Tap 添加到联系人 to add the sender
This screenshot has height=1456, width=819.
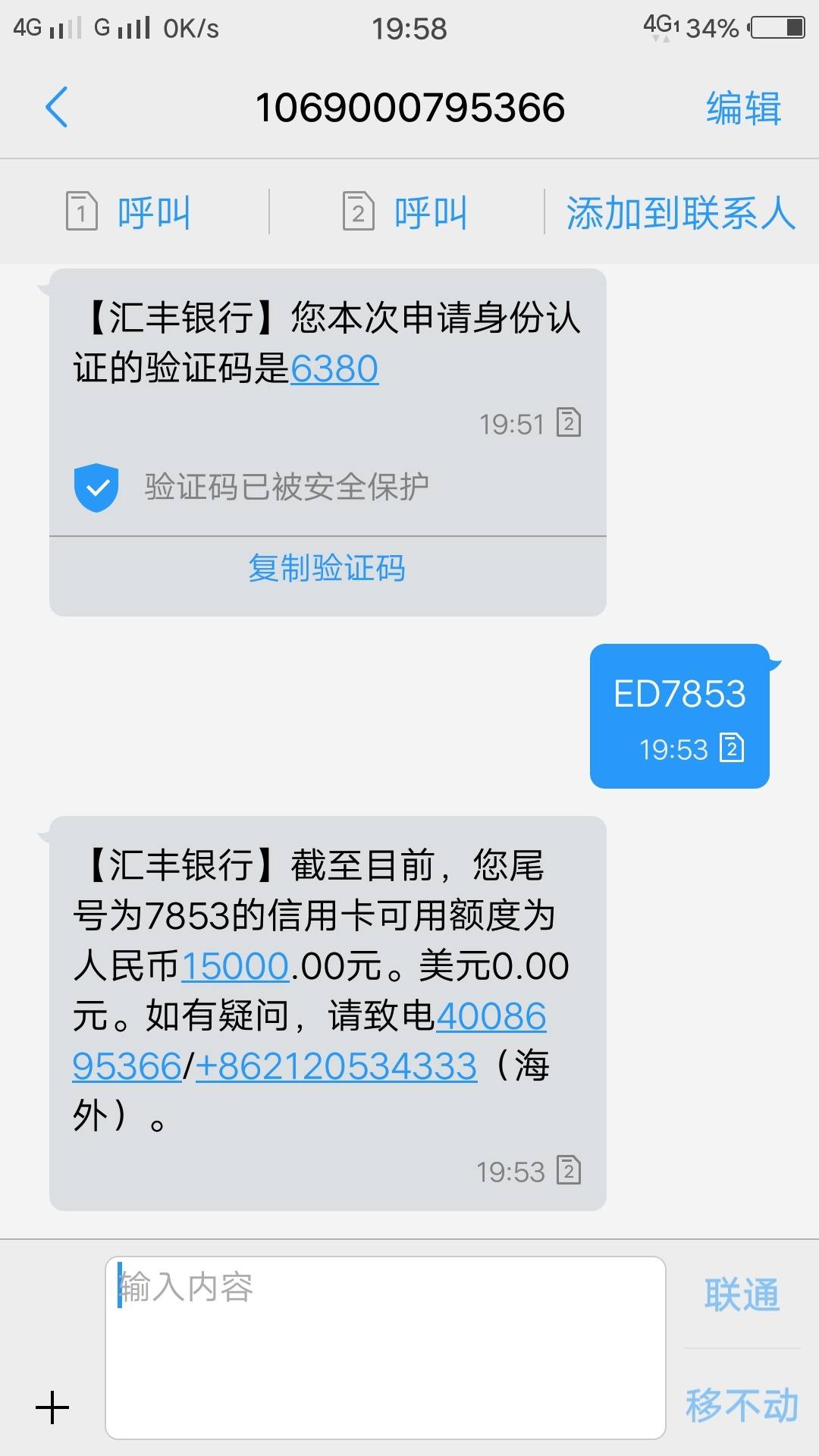[681, 212]
